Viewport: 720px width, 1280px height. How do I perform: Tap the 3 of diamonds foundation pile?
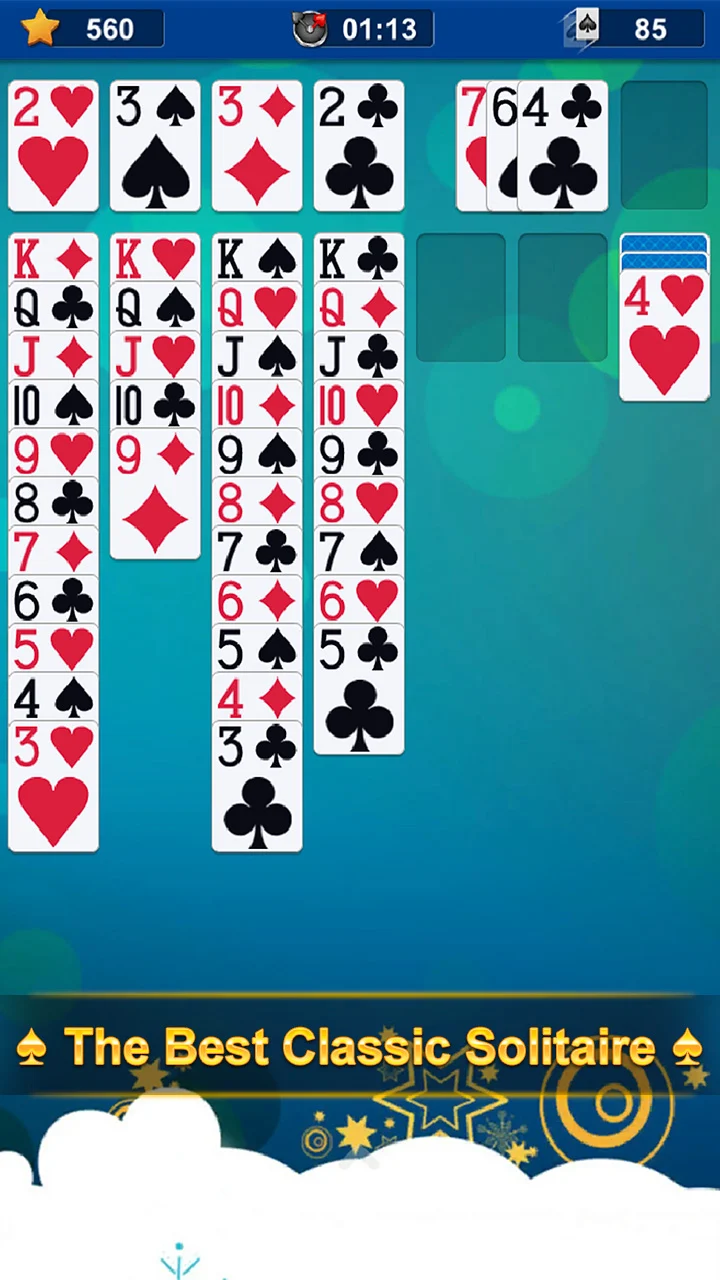pyautogui.click(x=257, y=146)
